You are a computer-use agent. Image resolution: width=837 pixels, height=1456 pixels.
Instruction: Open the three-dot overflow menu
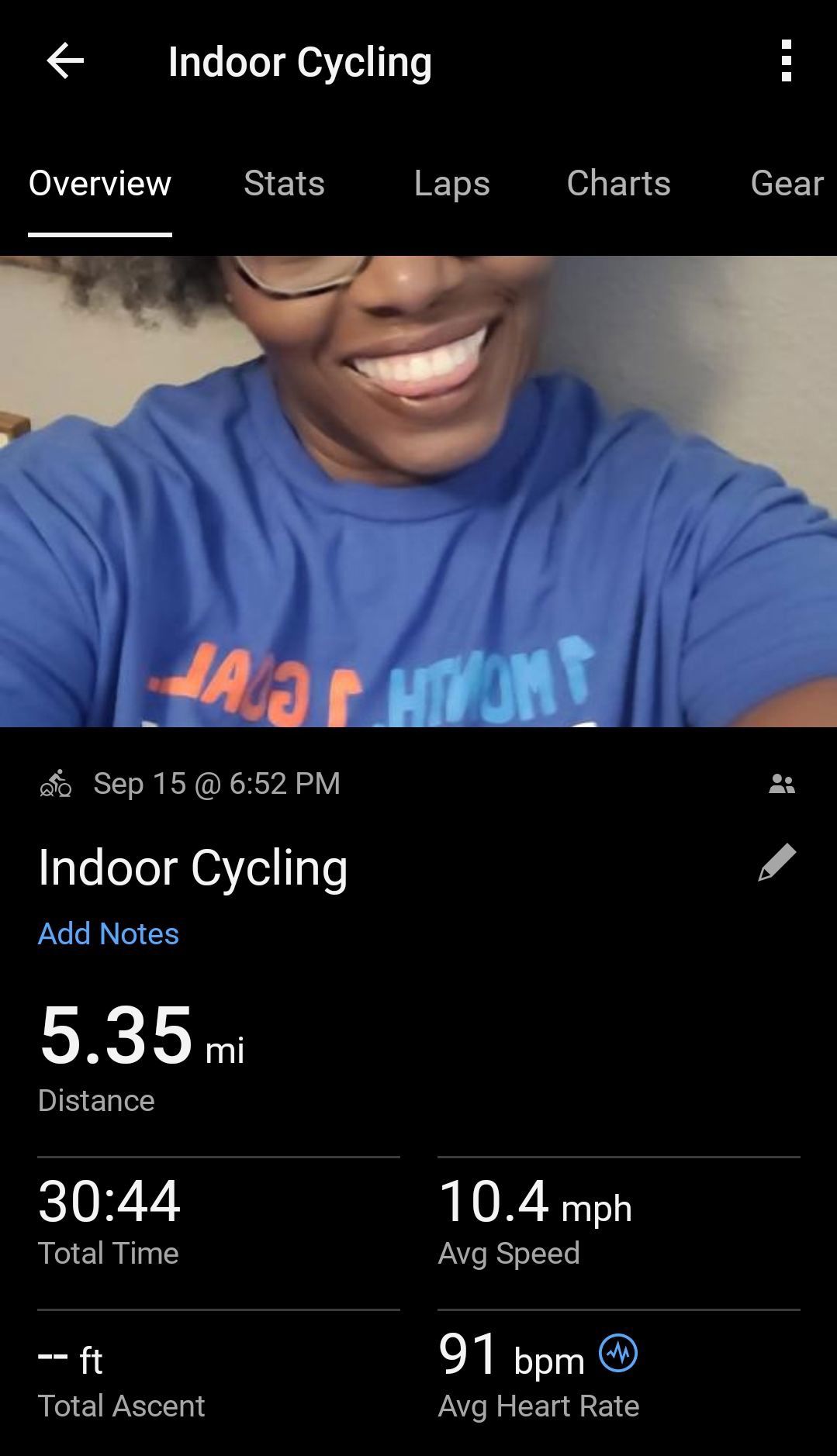[786, 61]
